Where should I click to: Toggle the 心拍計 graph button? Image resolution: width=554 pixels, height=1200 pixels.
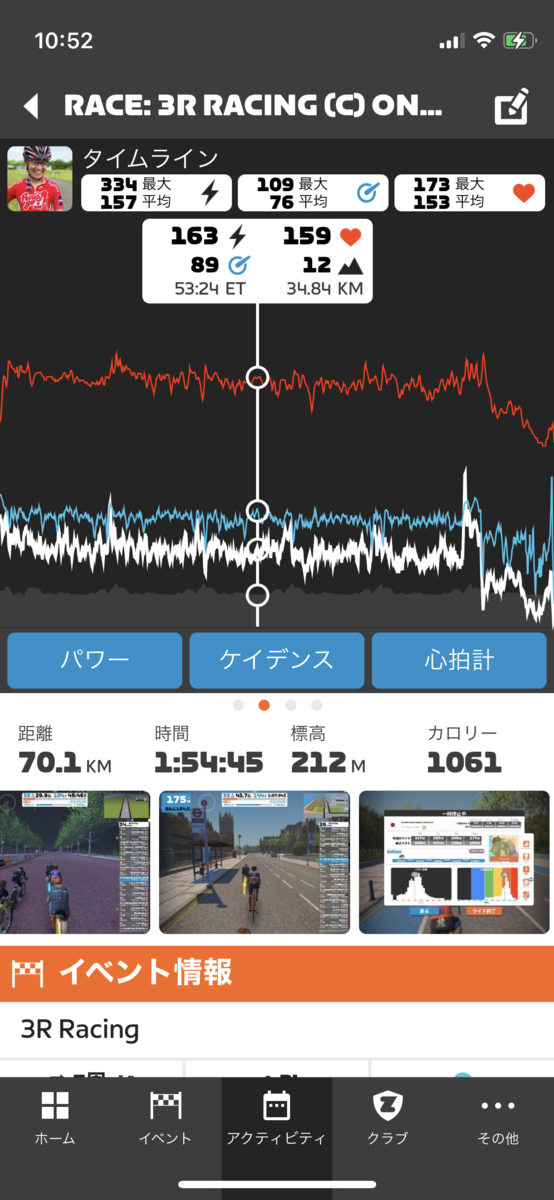click(x=459, y=660)
